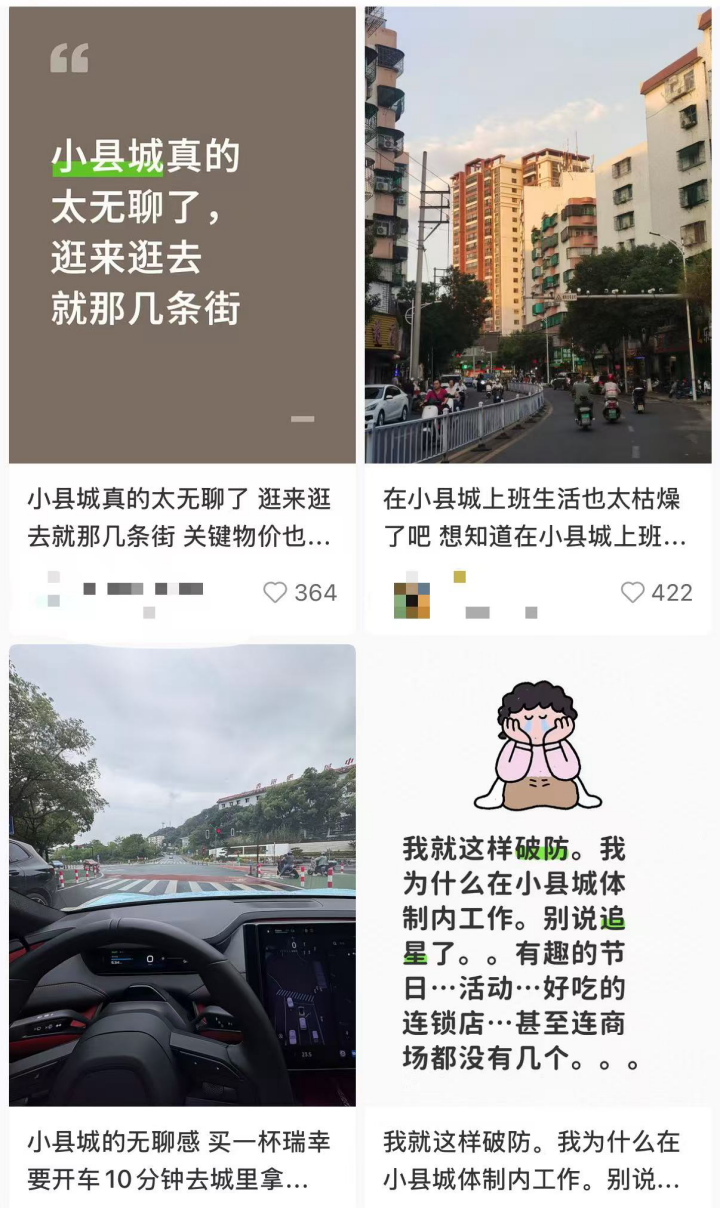Open the cartoon post starting 我就这样破防

538,875
